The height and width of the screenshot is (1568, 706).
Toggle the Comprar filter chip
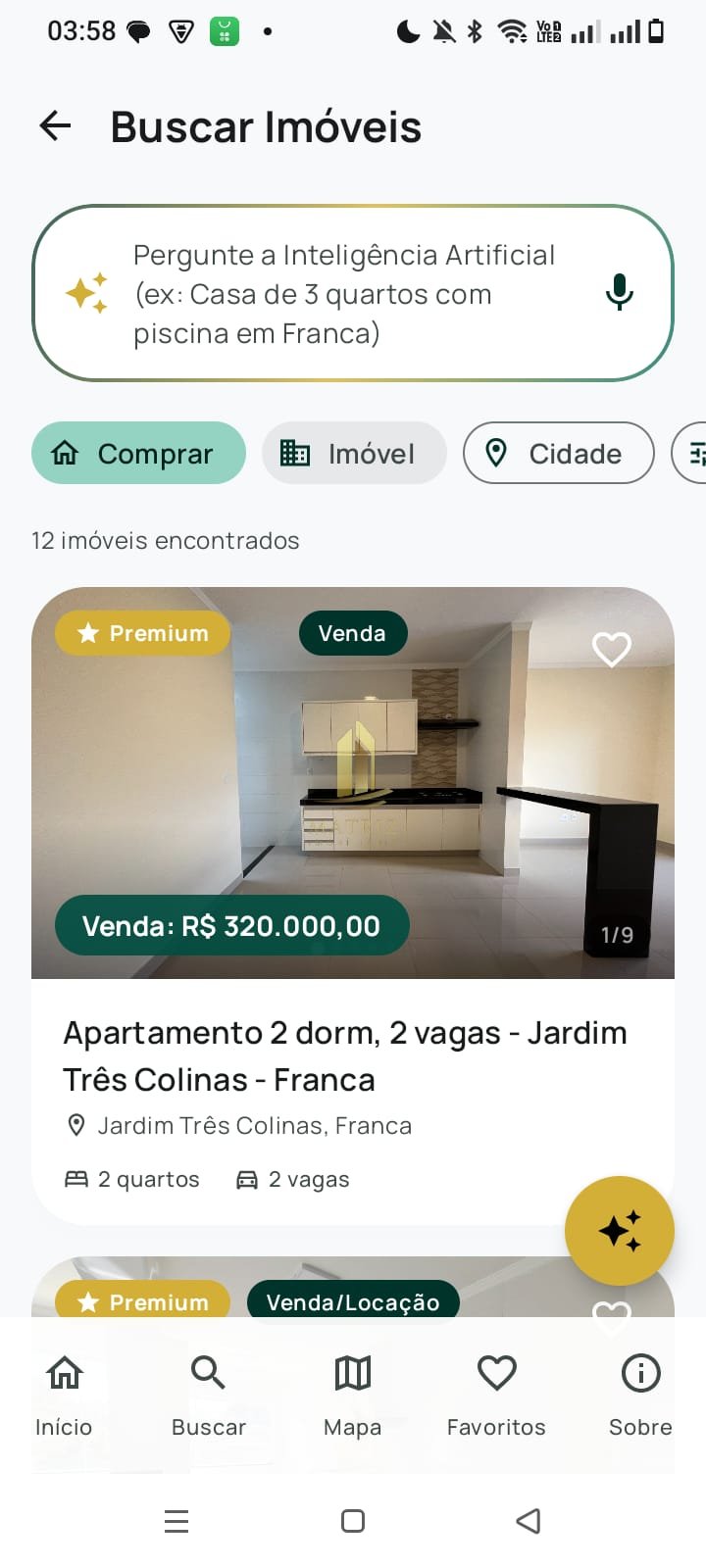137,453
